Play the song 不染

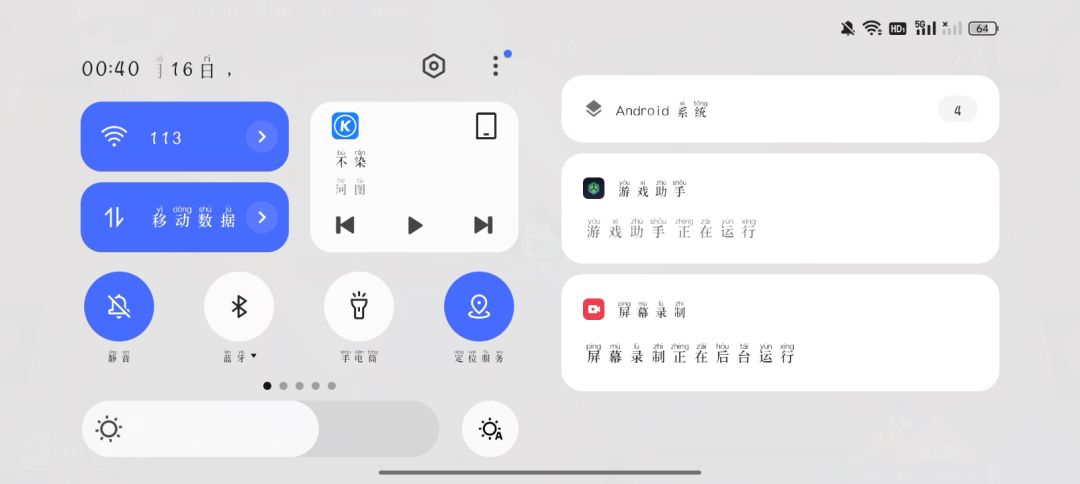(x=415, y=225)
